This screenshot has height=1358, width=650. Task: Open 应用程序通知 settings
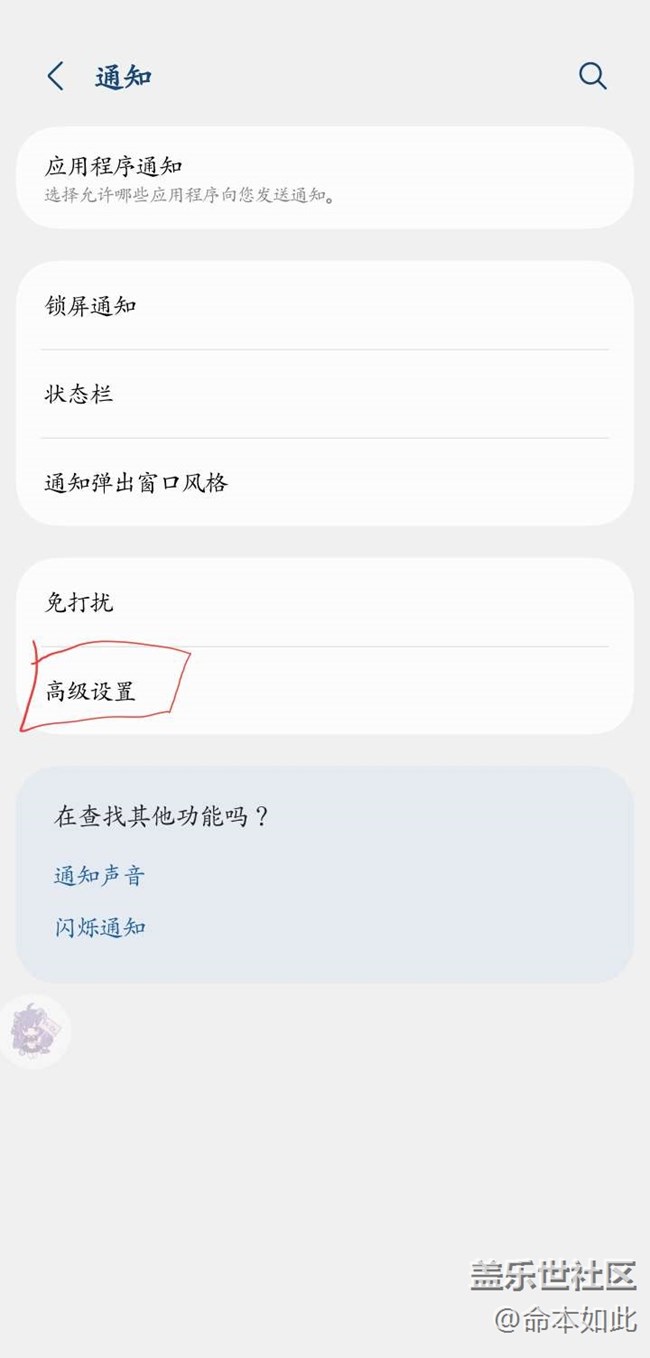pos(325,178)
